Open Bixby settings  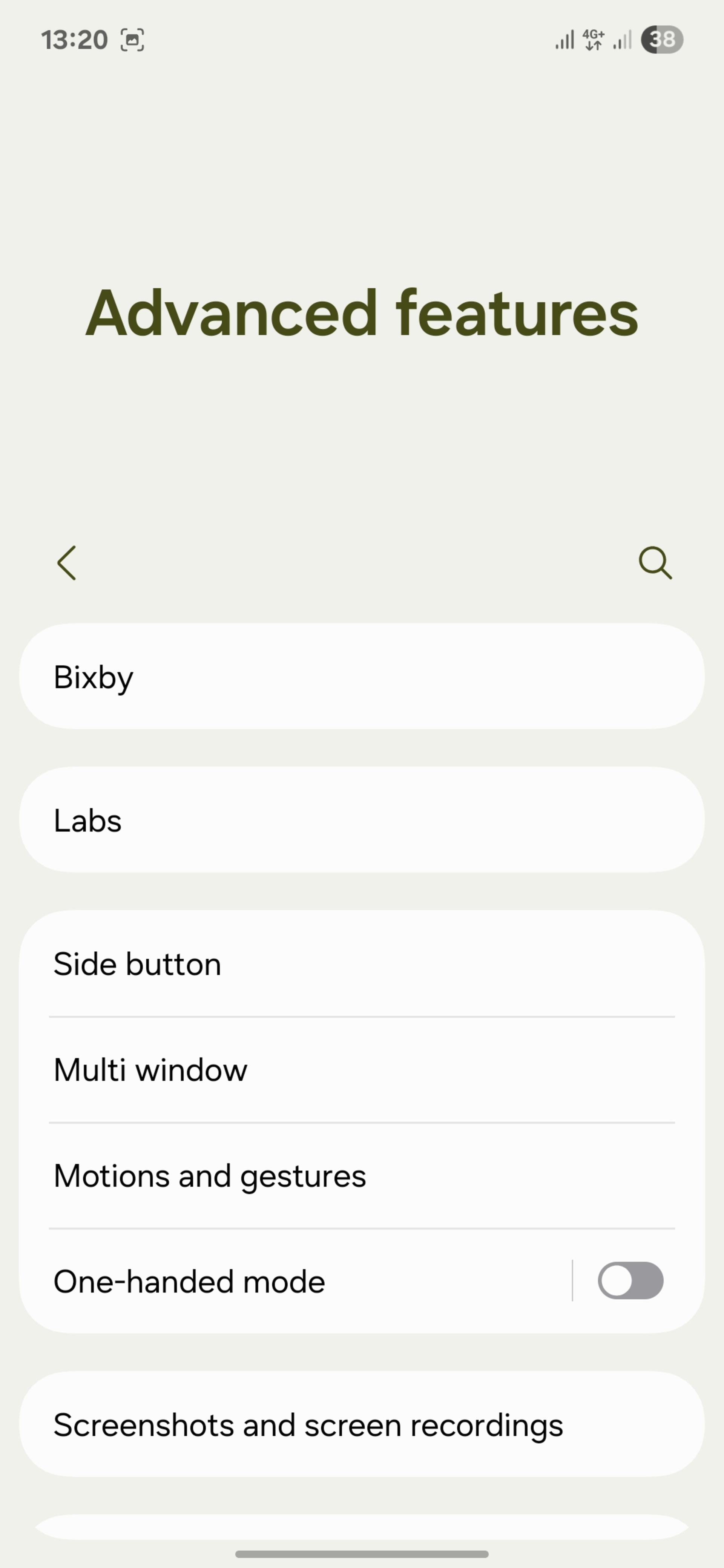click(x=362, y=676)
